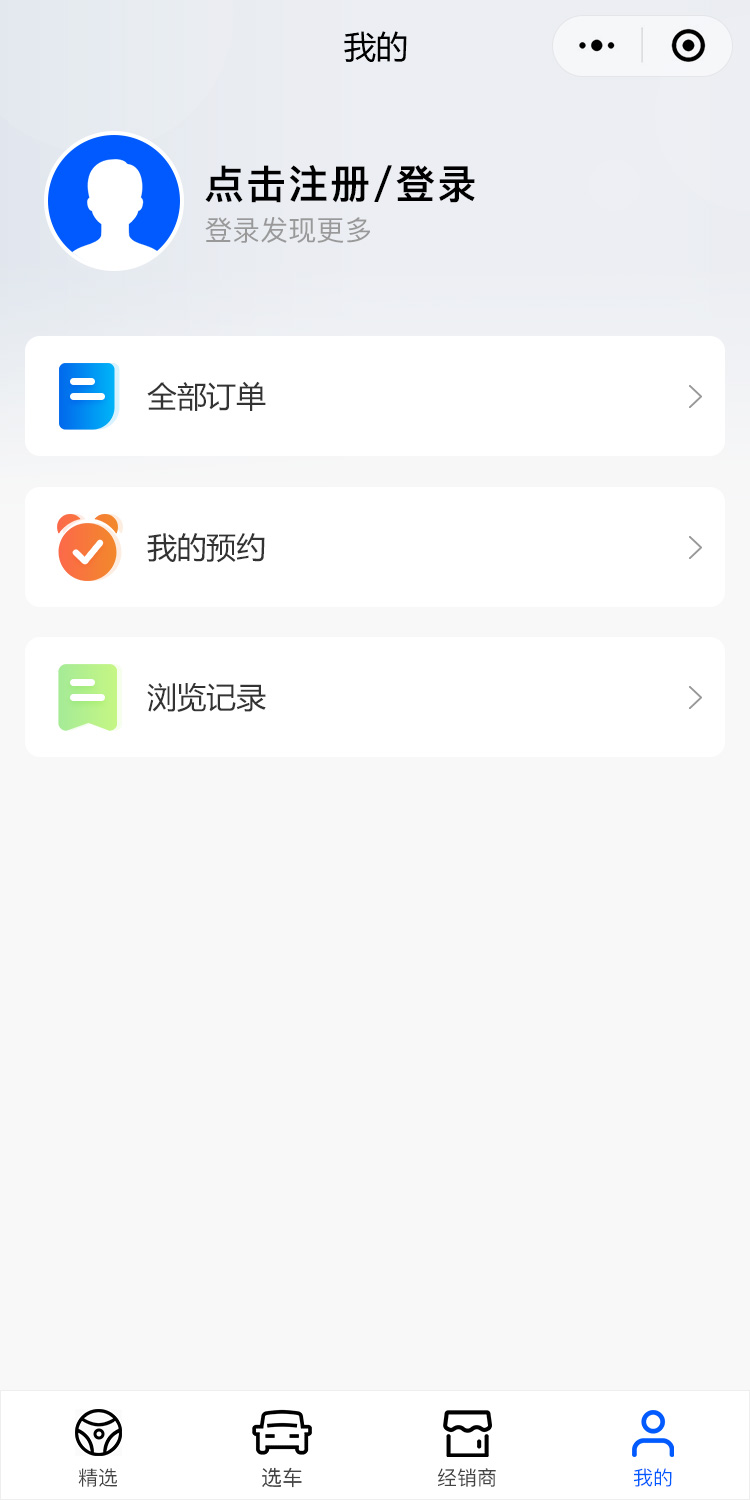Image resolution: width=750 pixels, height=1500 pixels.
Task: Open the mini program more options menu
Action: tap(597, 46)
